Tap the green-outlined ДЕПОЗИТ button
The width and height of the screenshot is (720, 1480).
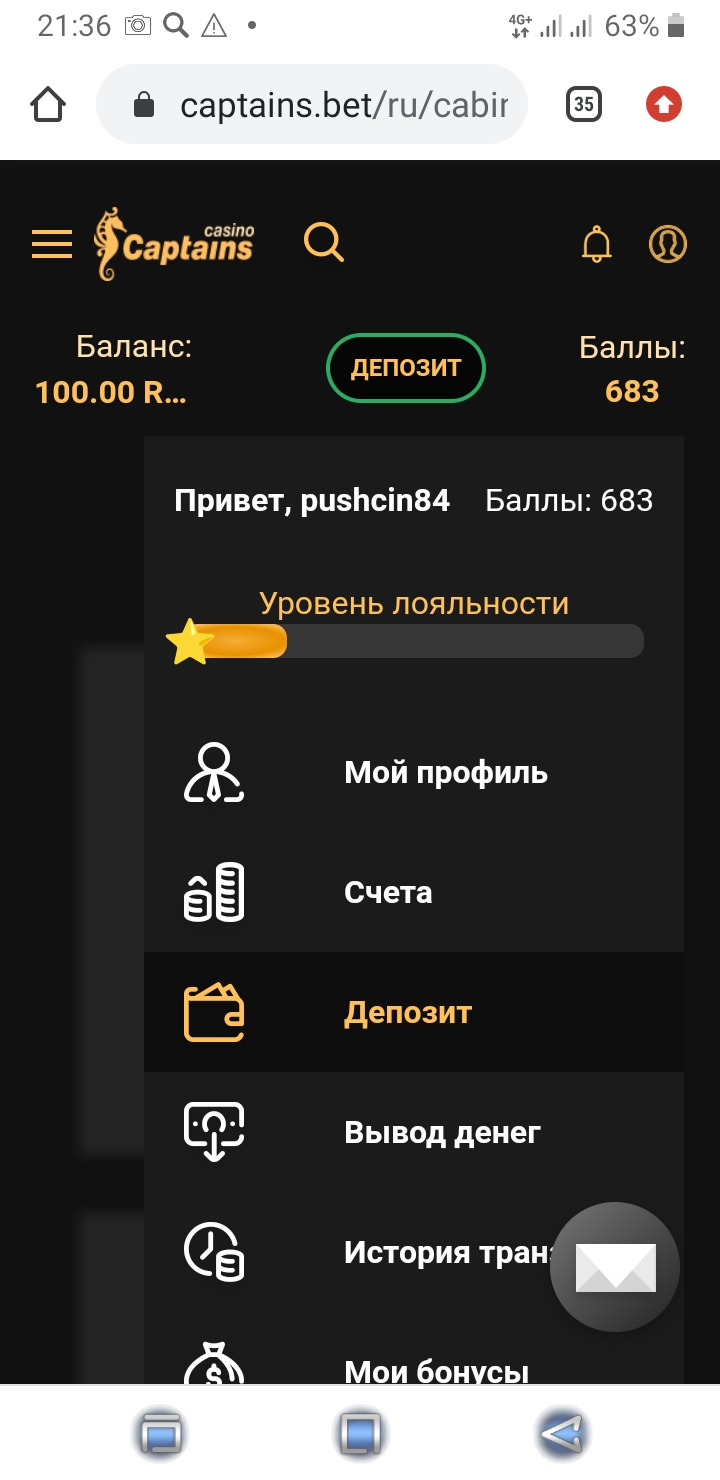[x=405, y=368]
